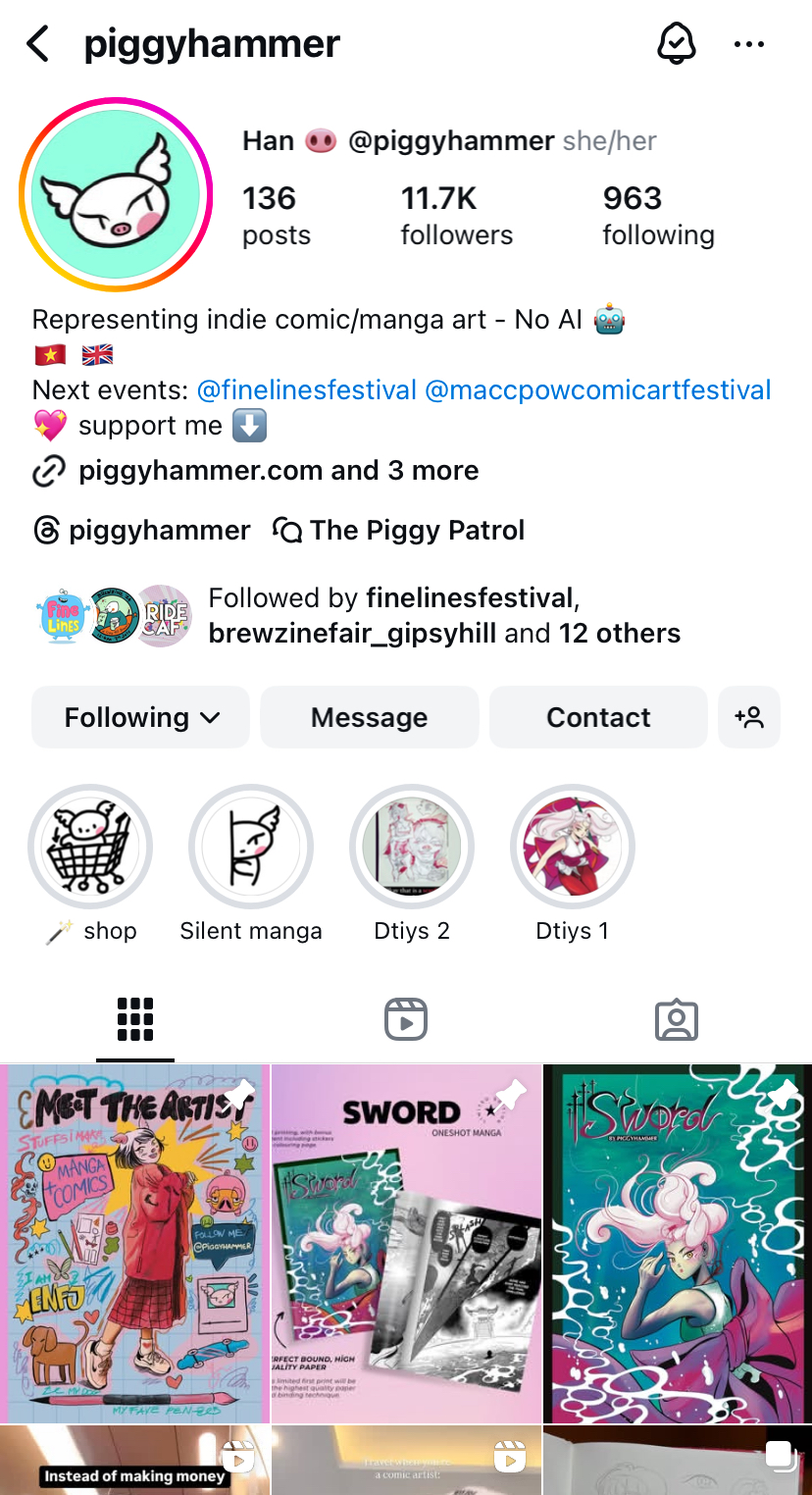Open the notification bell settings
The image size is (812, 1495).
(676, 44)
